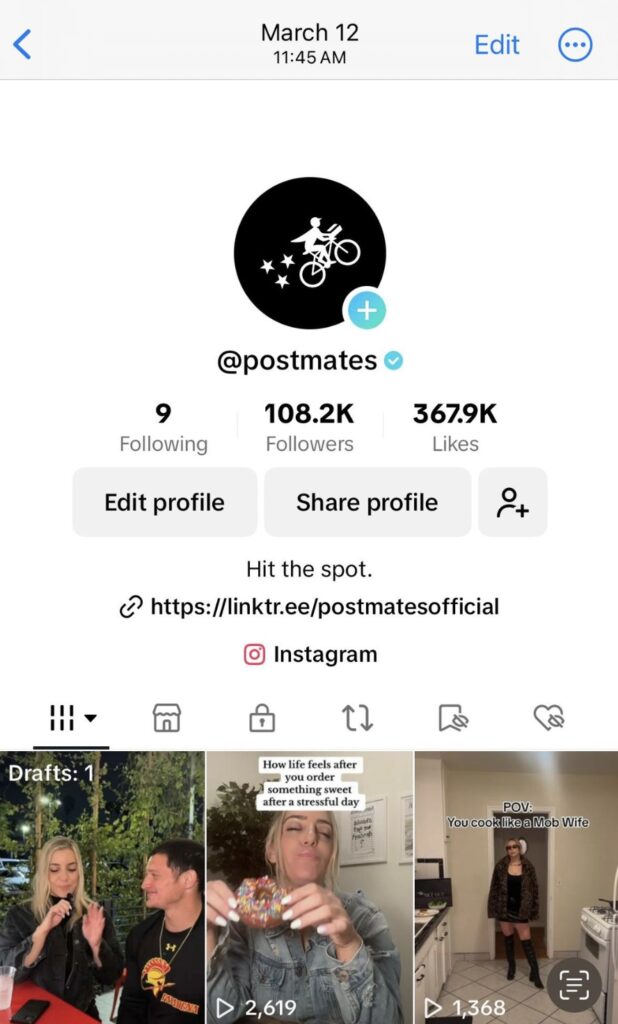Open the linked Instagram account
This screenshot has height=1024, width=618.
pos(310,654)
